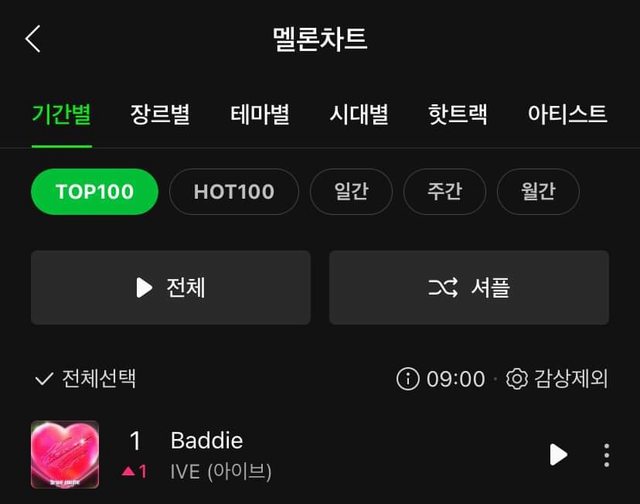Screen dimensions: 640x504
Task: Switch to the 테마별 tab
Action: 260,114
